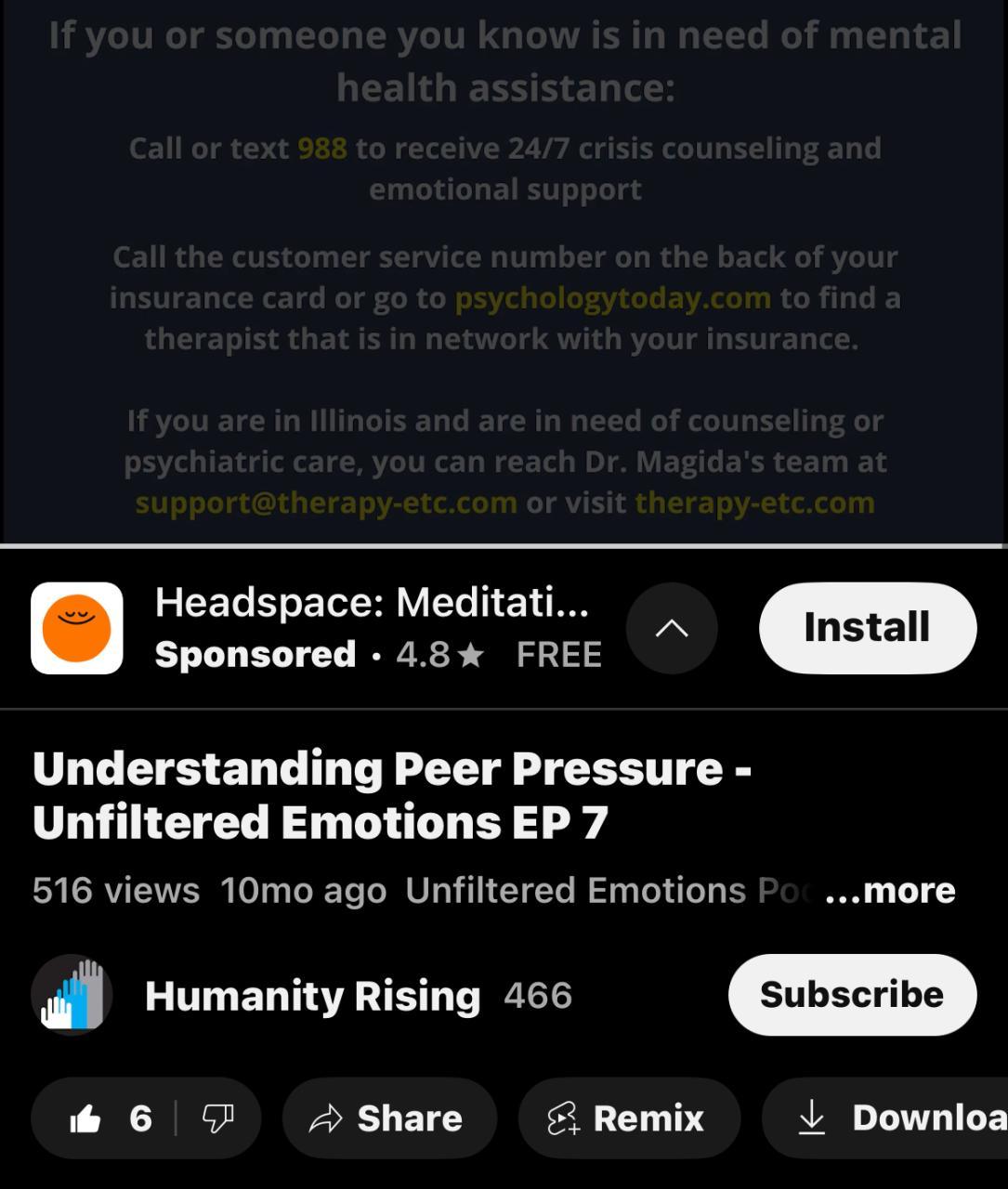1008x1189 pixels.
Task: Open the Headspace ad app icon
Action: click(x=77, y=628)
